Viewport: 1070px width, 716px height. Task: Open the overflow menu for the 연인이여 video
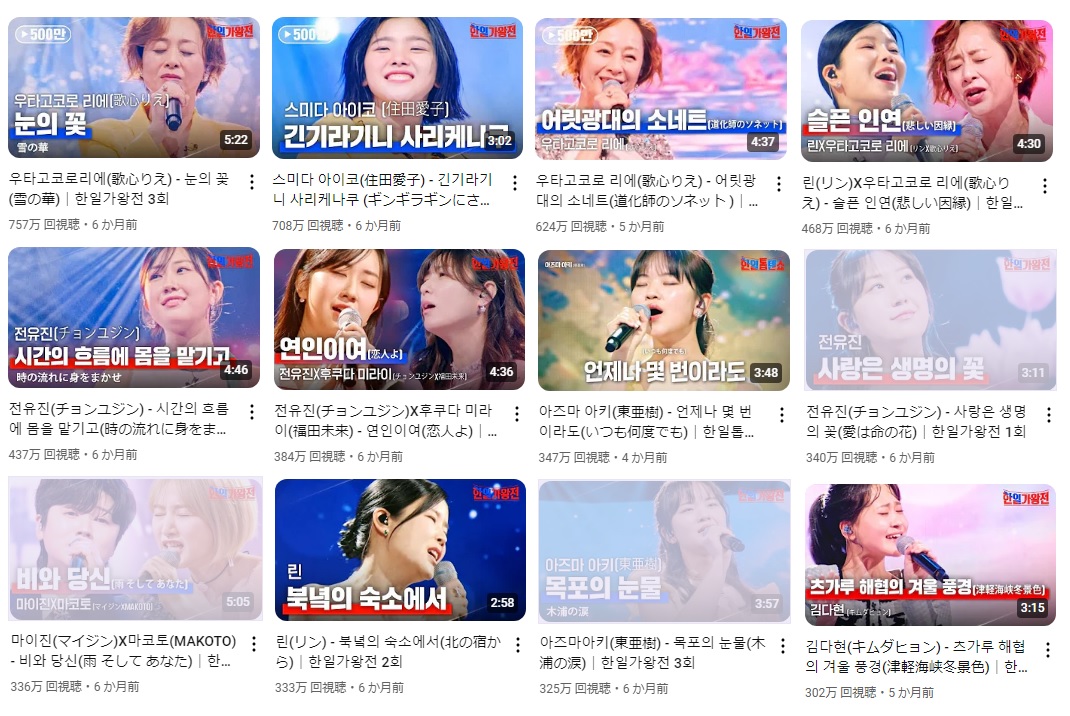click(x=516, y=414)
